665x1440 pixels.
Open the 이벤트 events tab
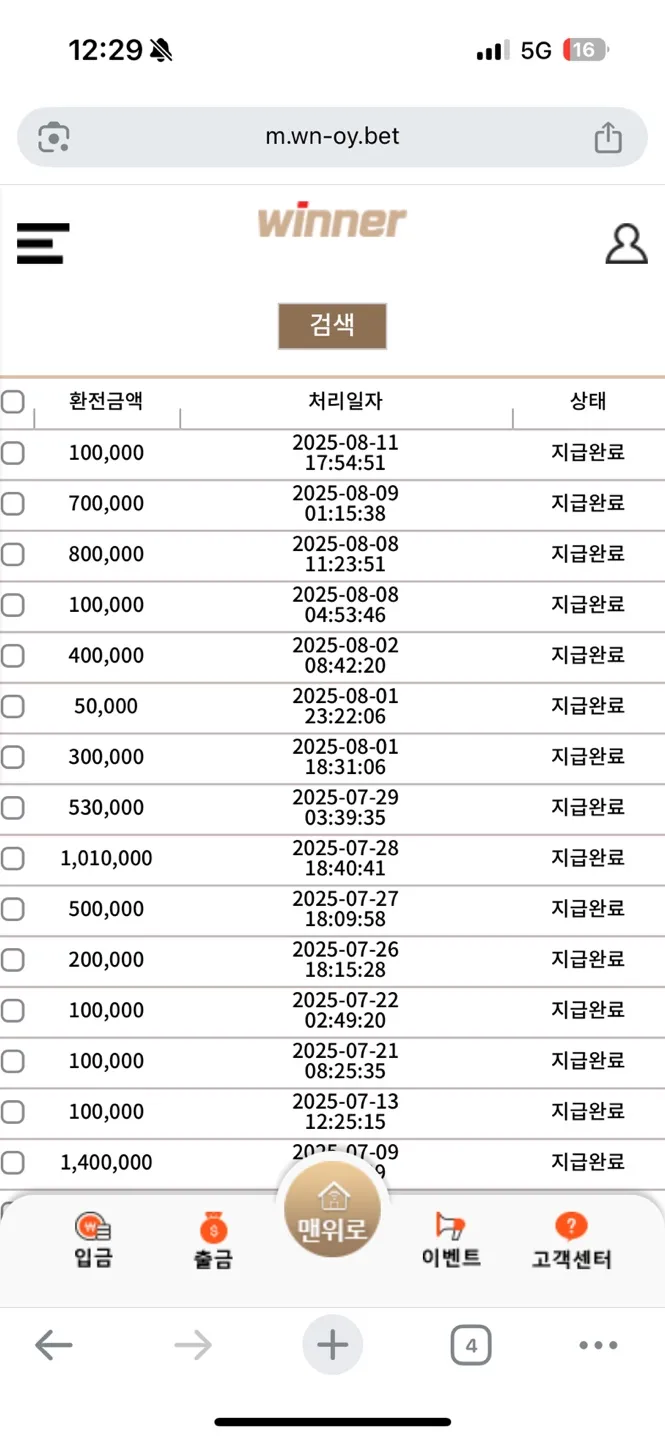[x=451, y=1240]
